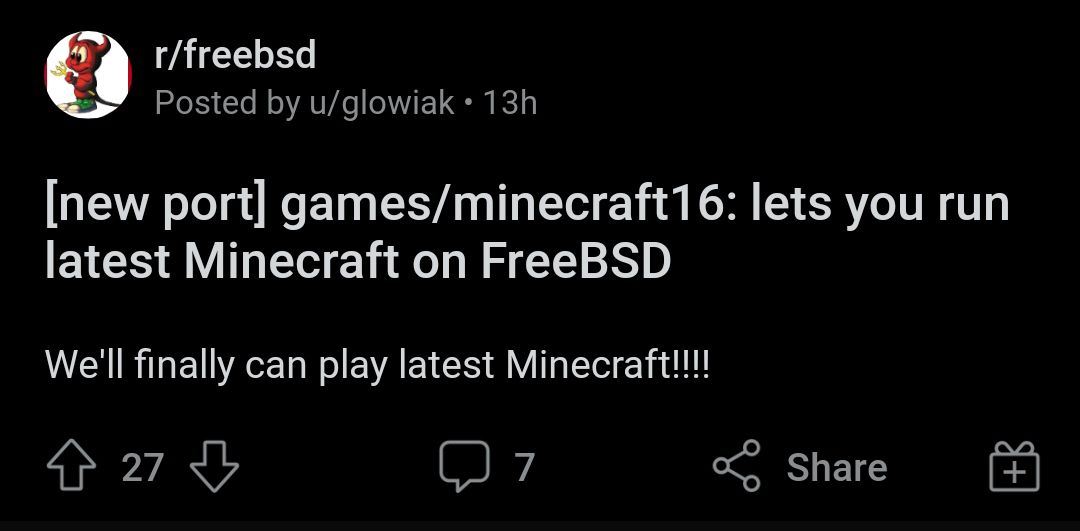Image resolution: width=1080 pixels, height=531 pixels.
Task: Share this FreeBSD post
Action: 800,467
